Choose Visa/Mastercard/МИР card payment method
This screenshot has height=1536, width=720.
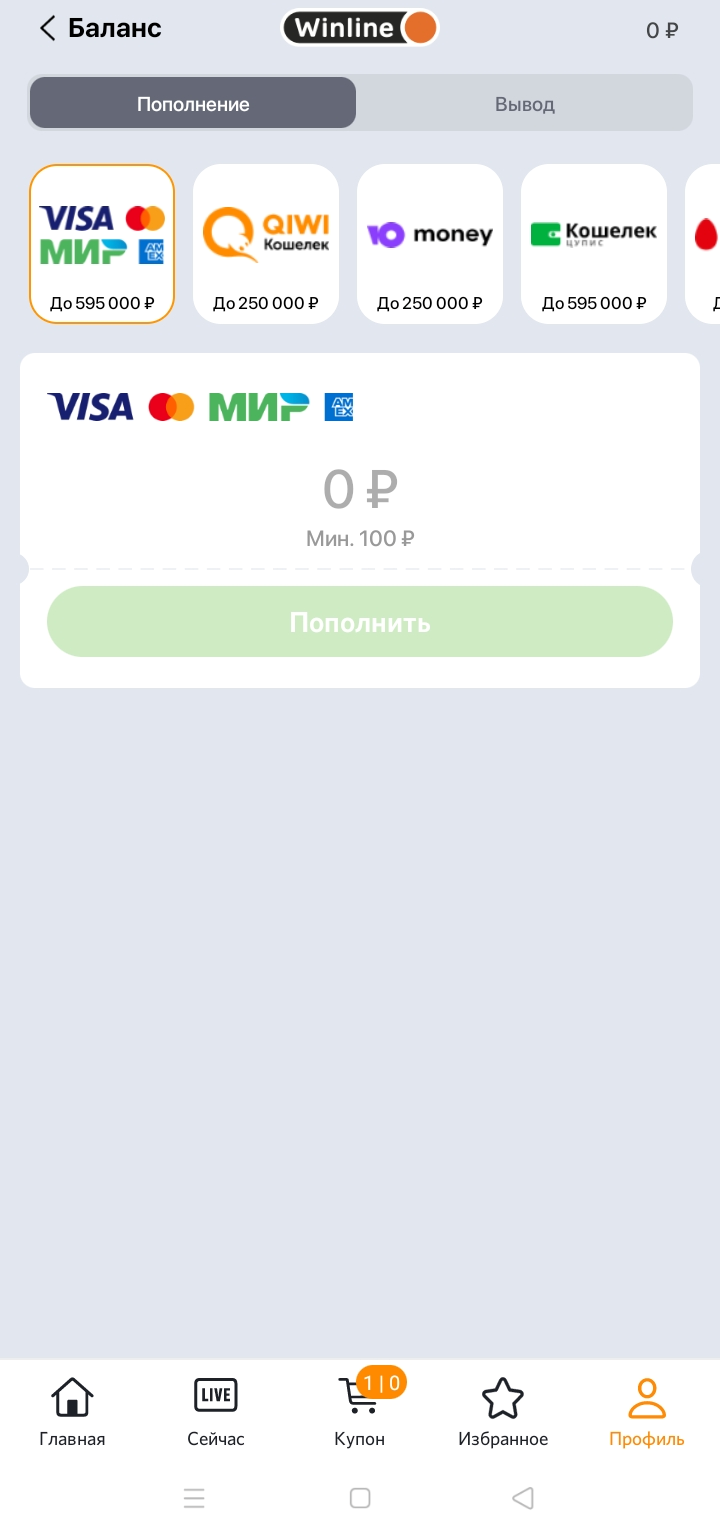pos(102,244)
